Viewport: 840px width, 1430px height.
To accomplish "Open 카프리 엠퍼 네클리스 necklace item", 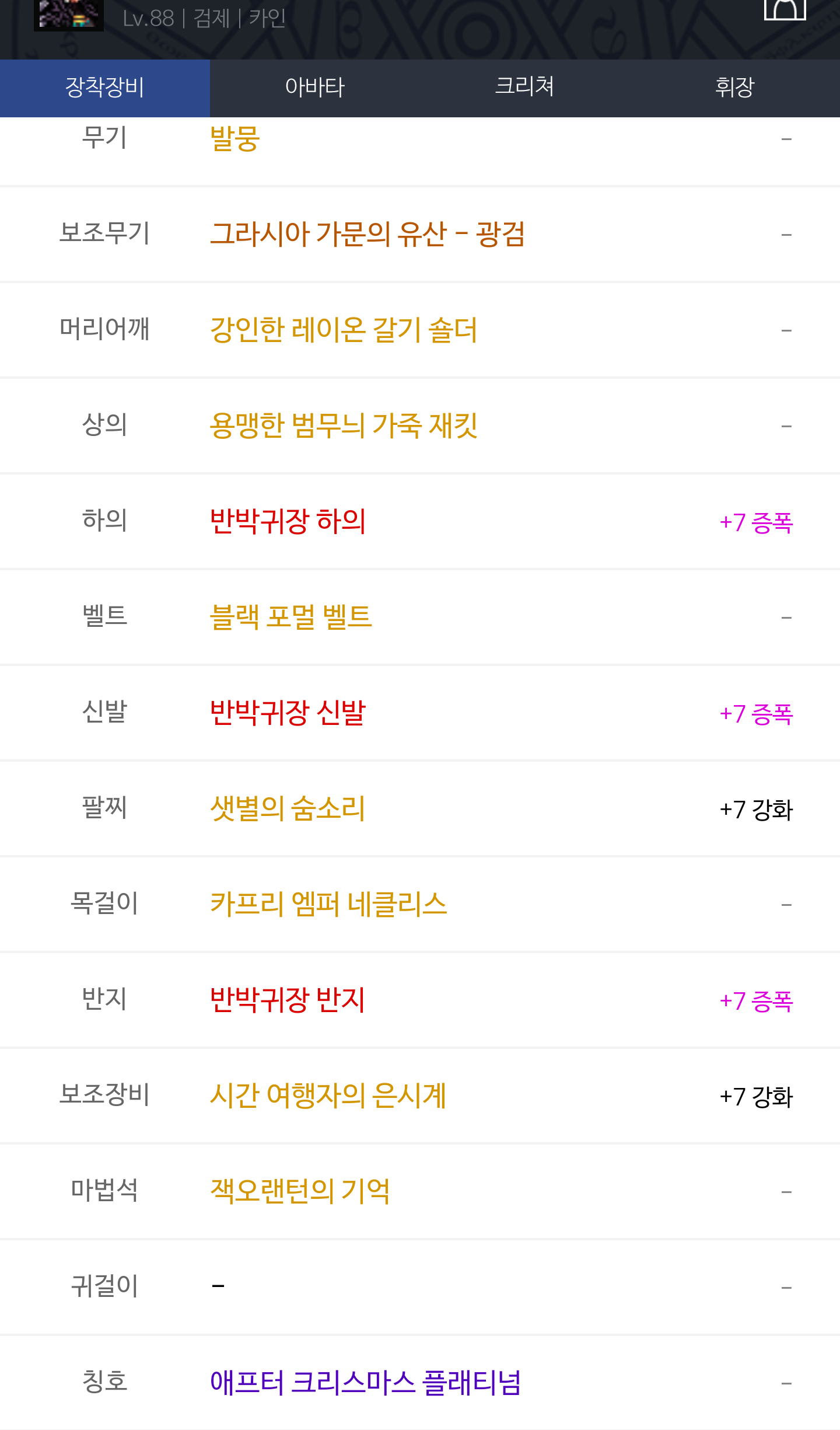I will (328, 905).
